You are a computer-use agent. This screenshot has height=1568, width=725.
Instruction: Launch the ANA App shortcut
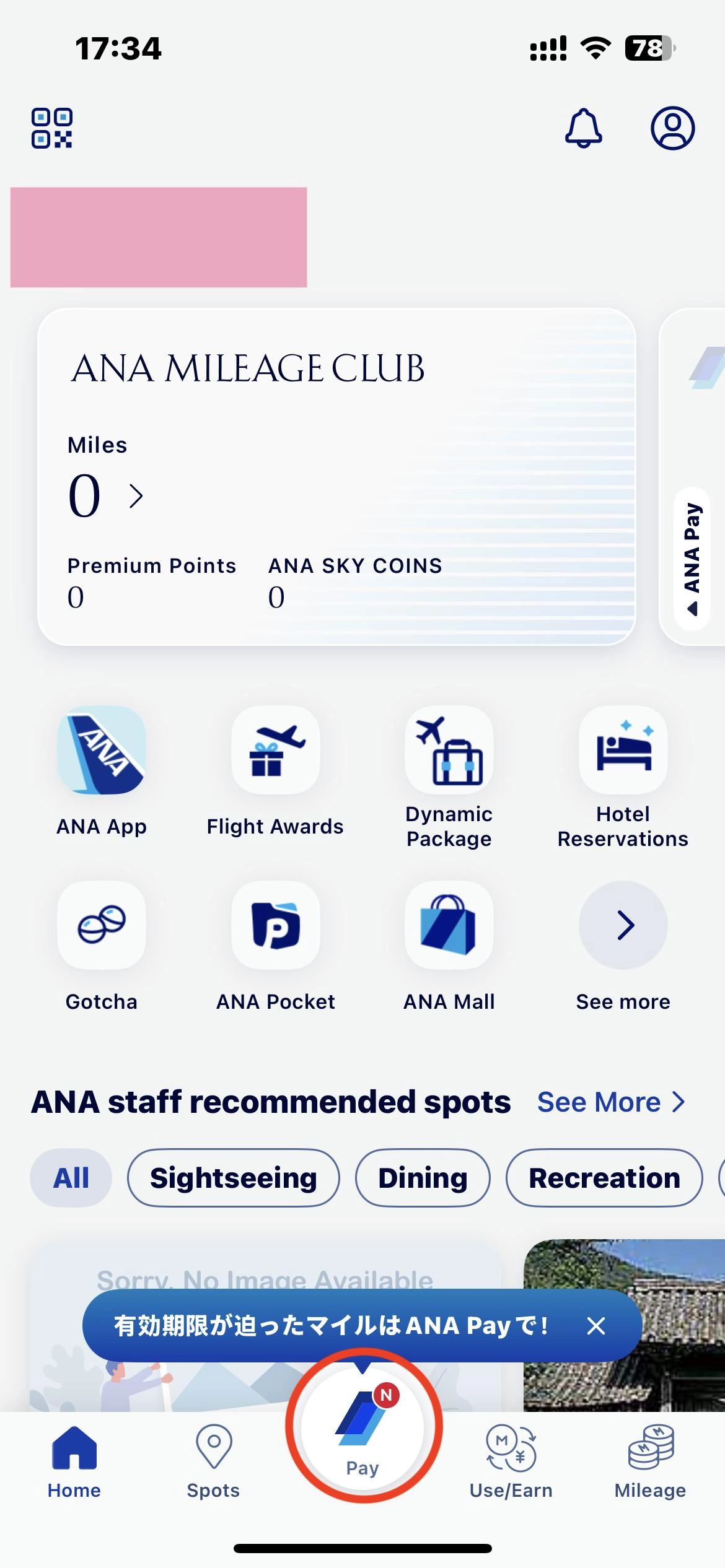(102, 751)
